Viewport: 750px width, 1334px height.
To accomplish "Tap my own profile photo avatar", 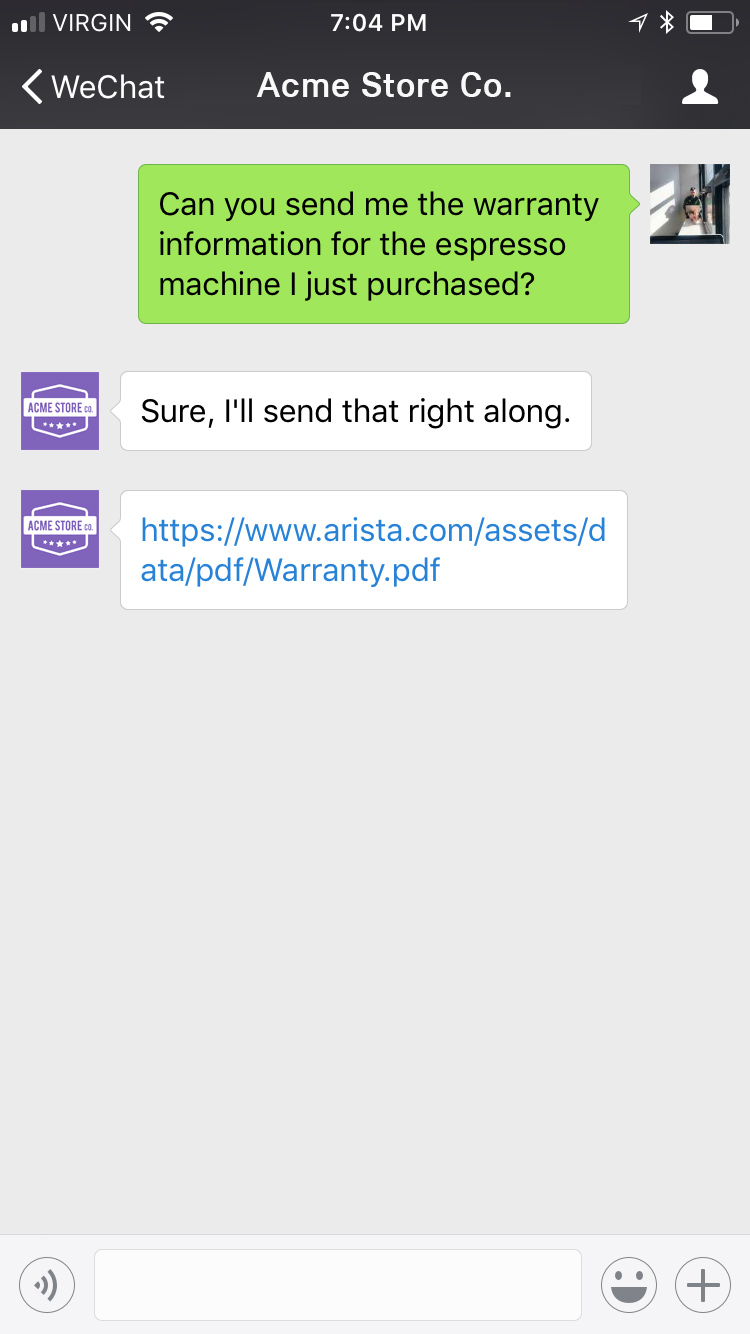I will (x=689, y=204).
